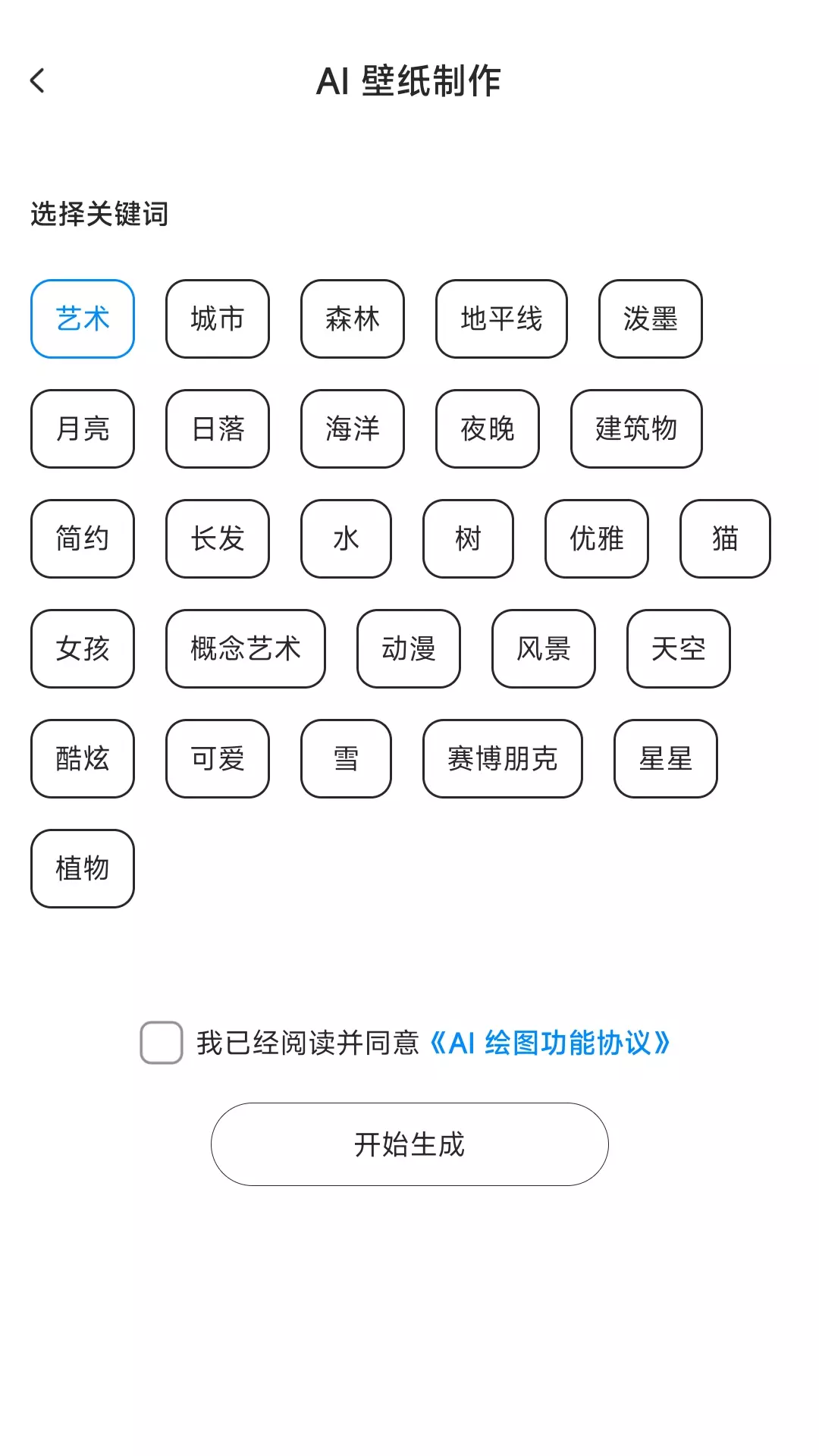The image size is (819, 1456).
Task: Choose the 海洋 keyword
Action: click(353, 428)
